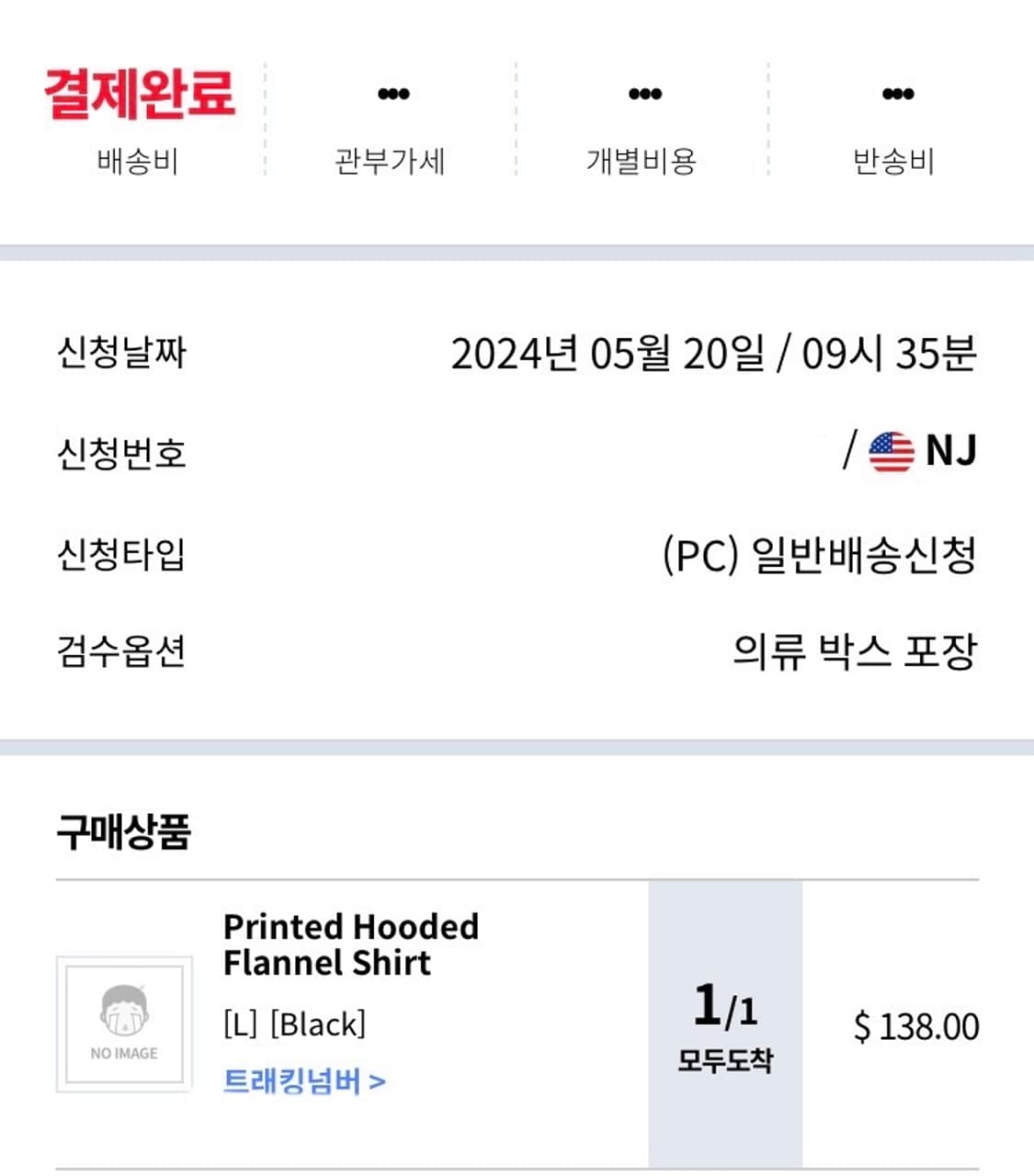Click the US flag icon next to NJ
This screenshot has height=1176, width=1034.
892,450
